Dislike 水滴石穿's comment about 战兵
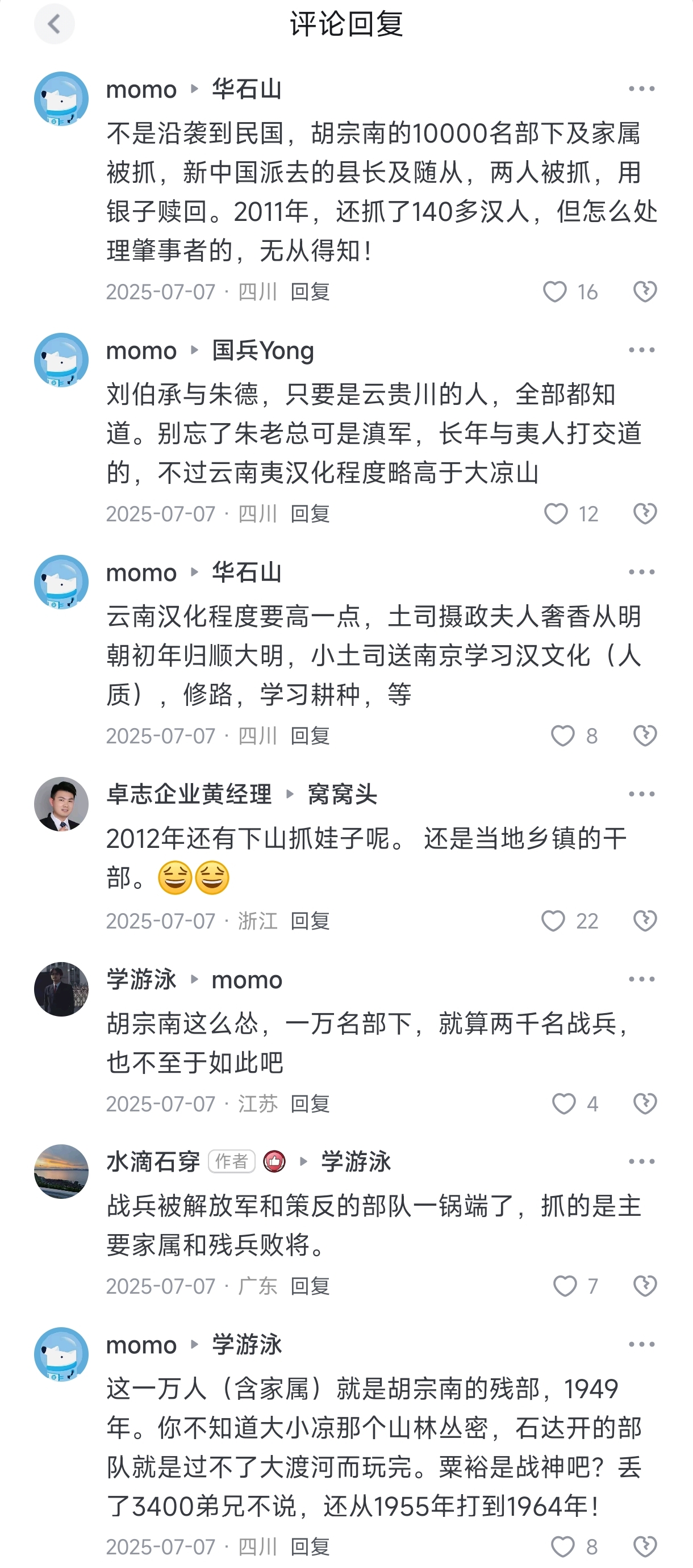The image size is (693, 1568). 645,1286
